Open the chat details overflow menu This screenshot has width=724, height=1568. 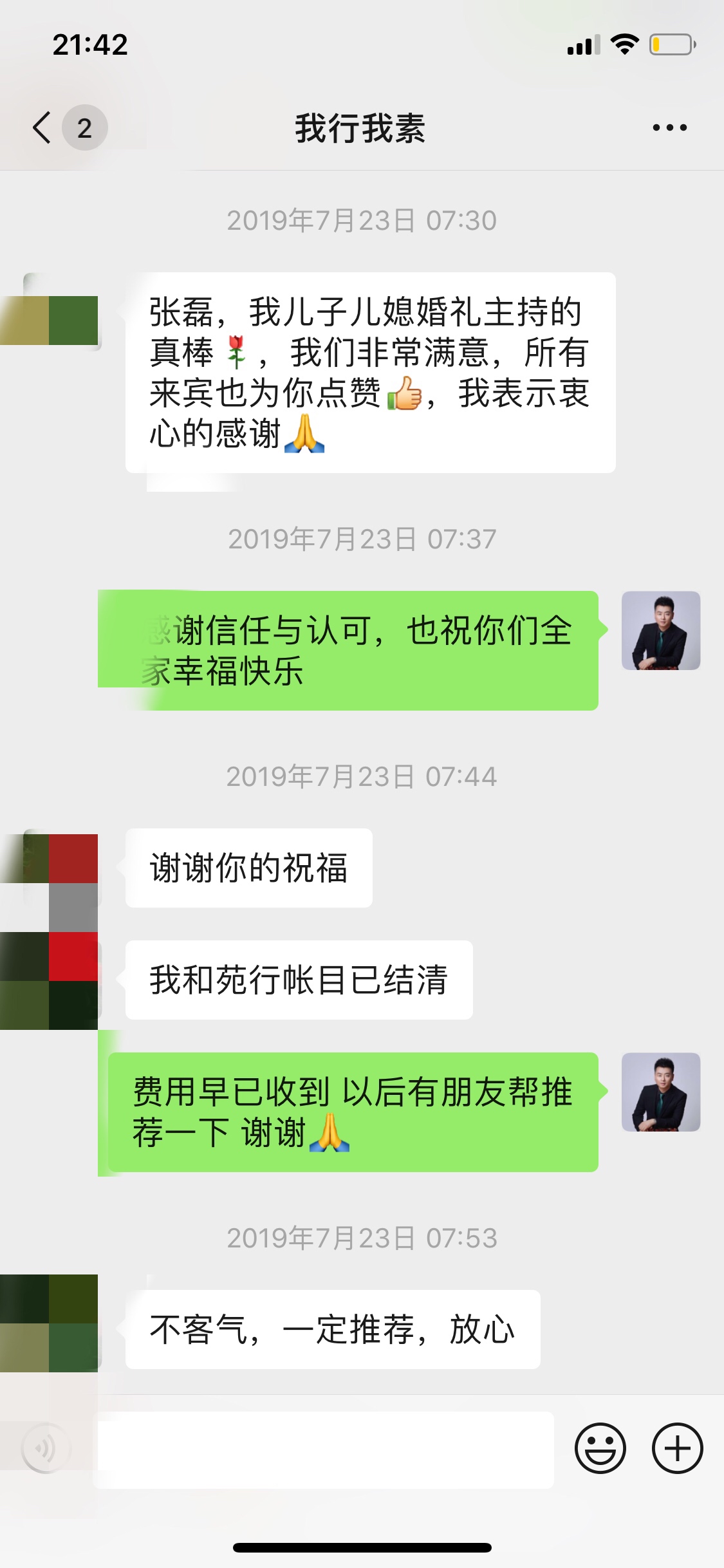669,127
